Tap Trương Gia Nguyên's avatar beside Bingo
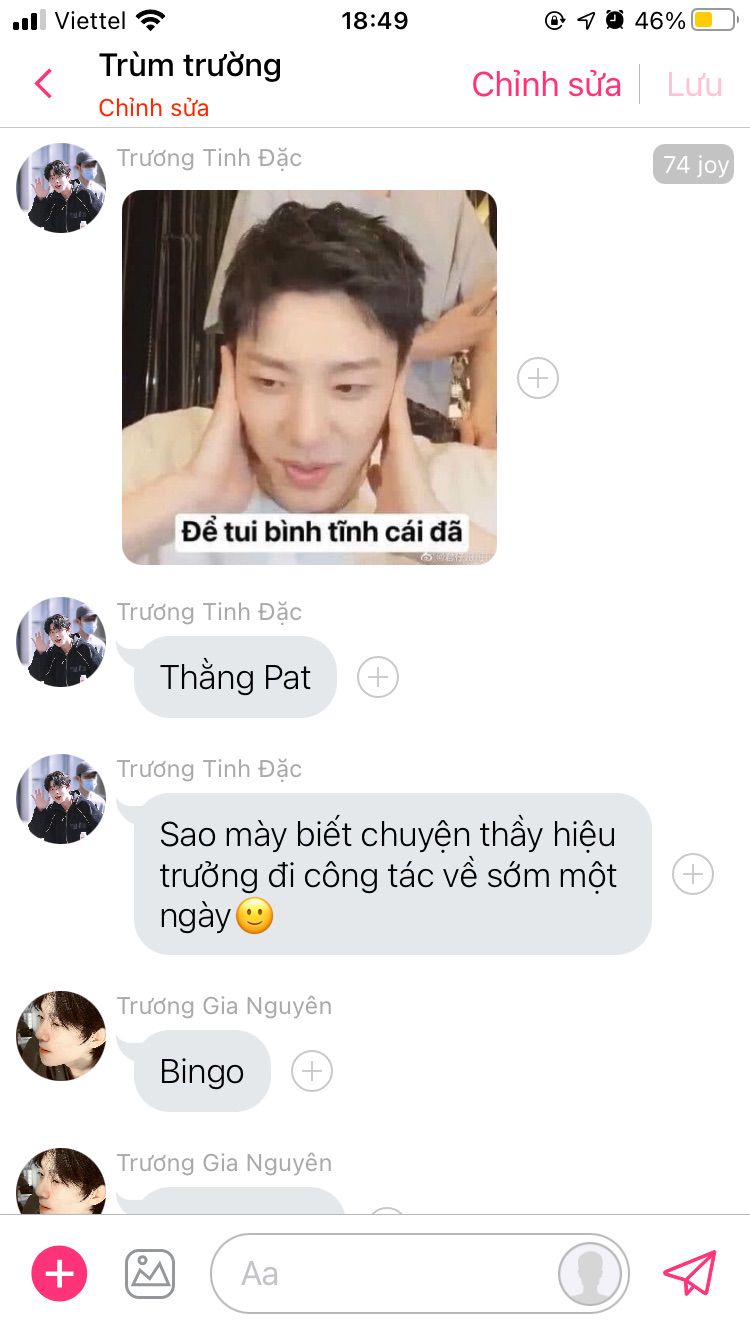Image resolution: width=750 pixels, height=1334 pixels. [61, 1036]
